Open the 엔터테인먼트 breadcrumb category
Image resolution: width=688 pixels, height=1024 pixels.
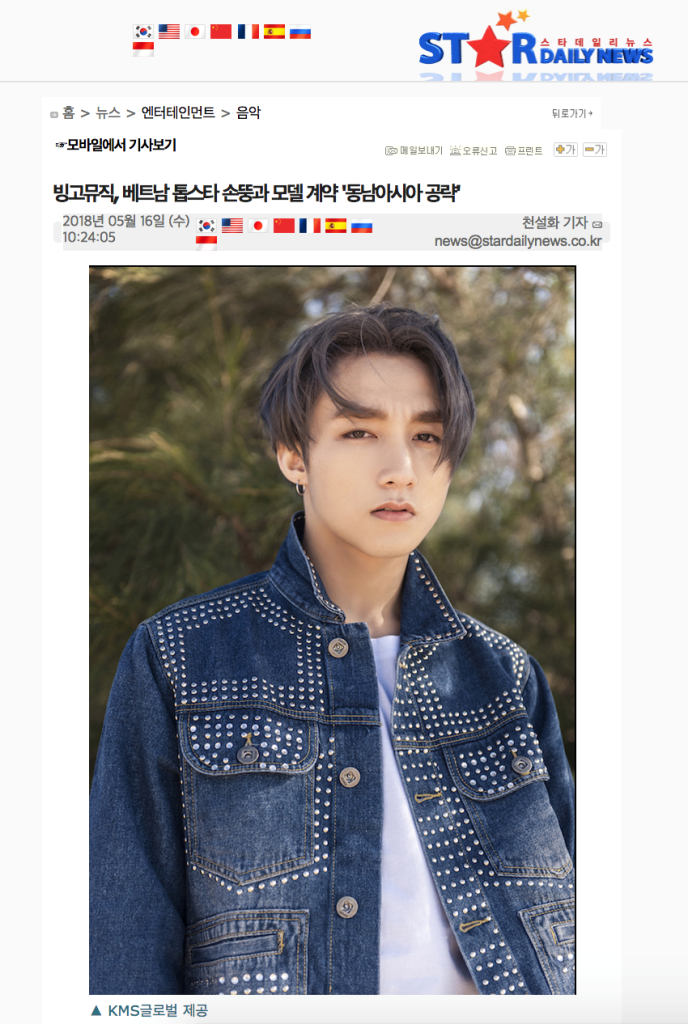tap(177, 113)
